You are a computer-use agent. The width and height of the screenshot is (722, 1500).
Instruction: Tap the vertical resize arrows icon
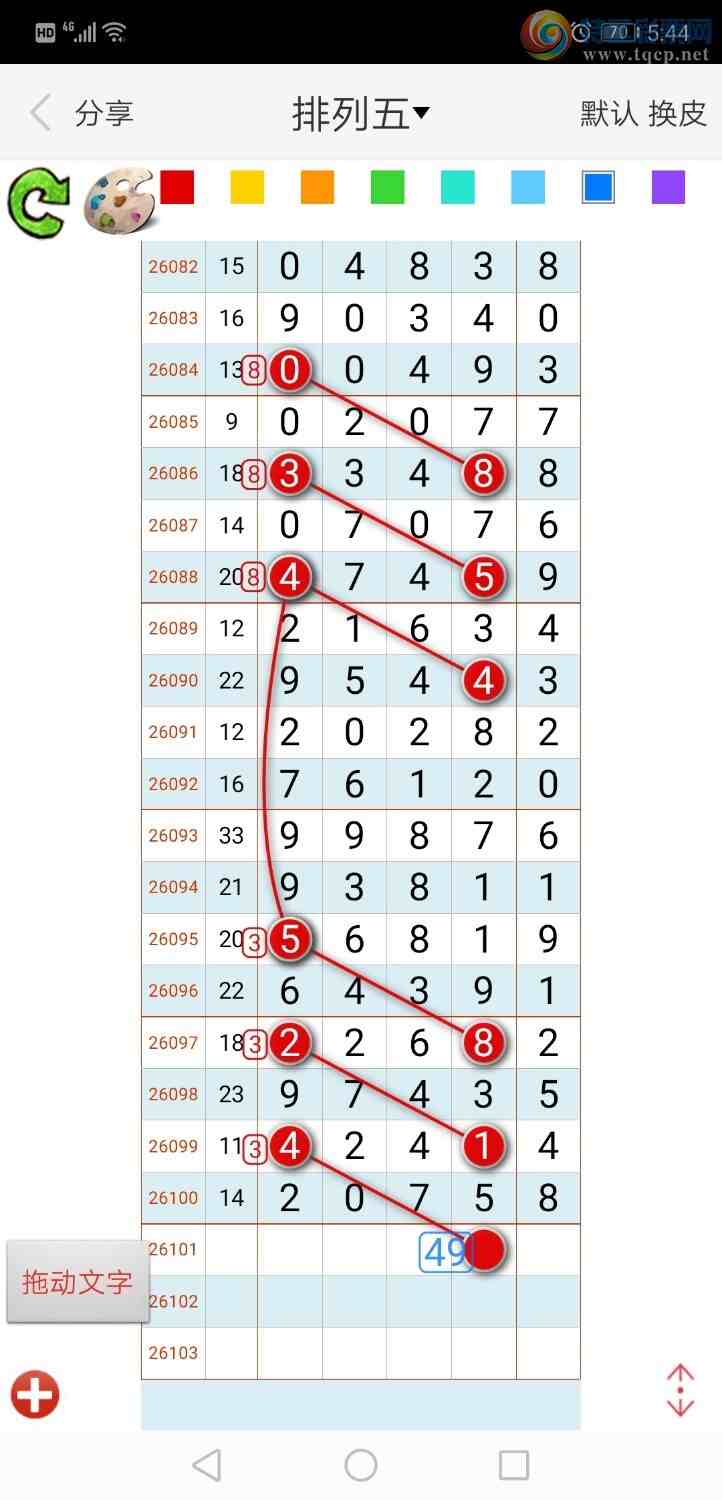(x=680, y=1390)
